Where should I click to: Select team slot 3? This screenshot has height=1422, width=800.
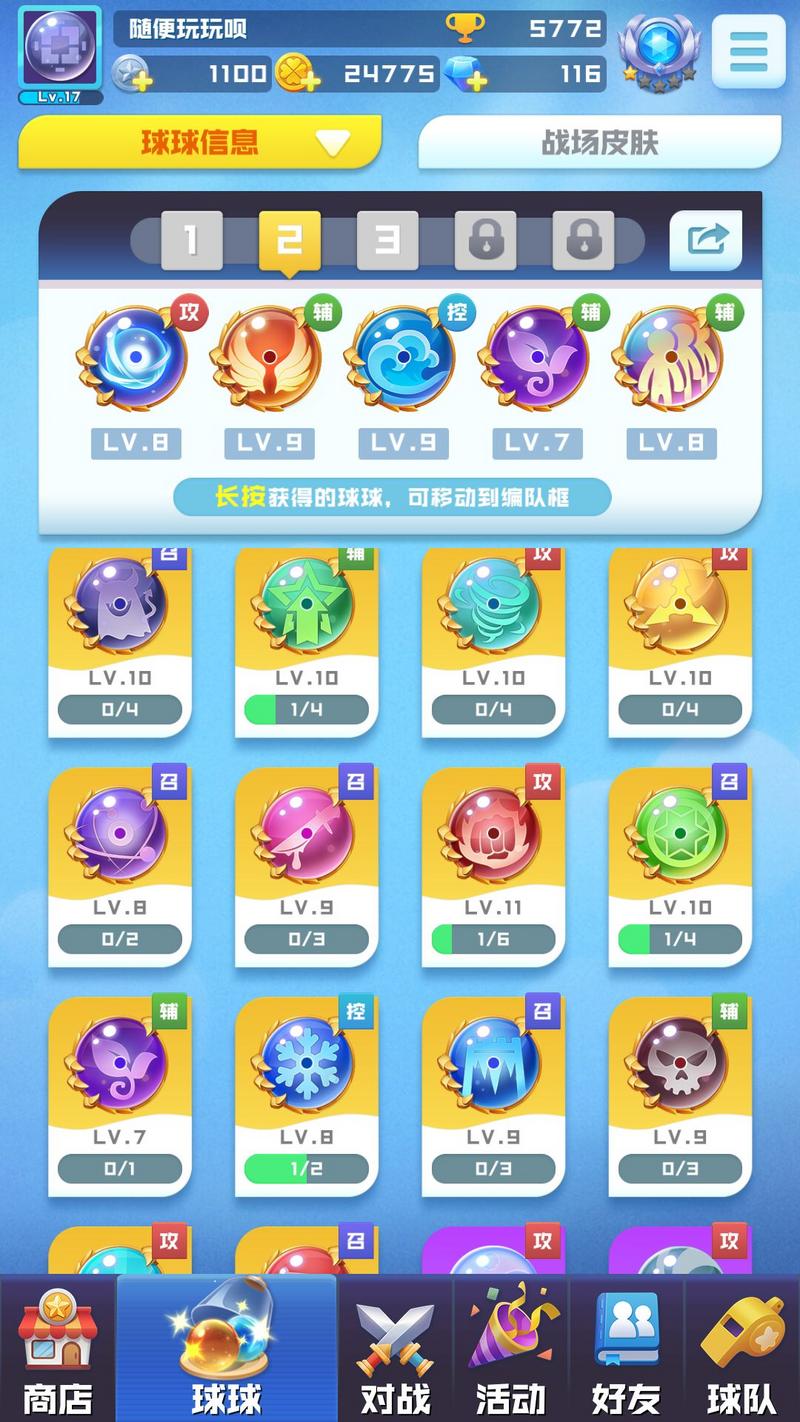[387, 240]
